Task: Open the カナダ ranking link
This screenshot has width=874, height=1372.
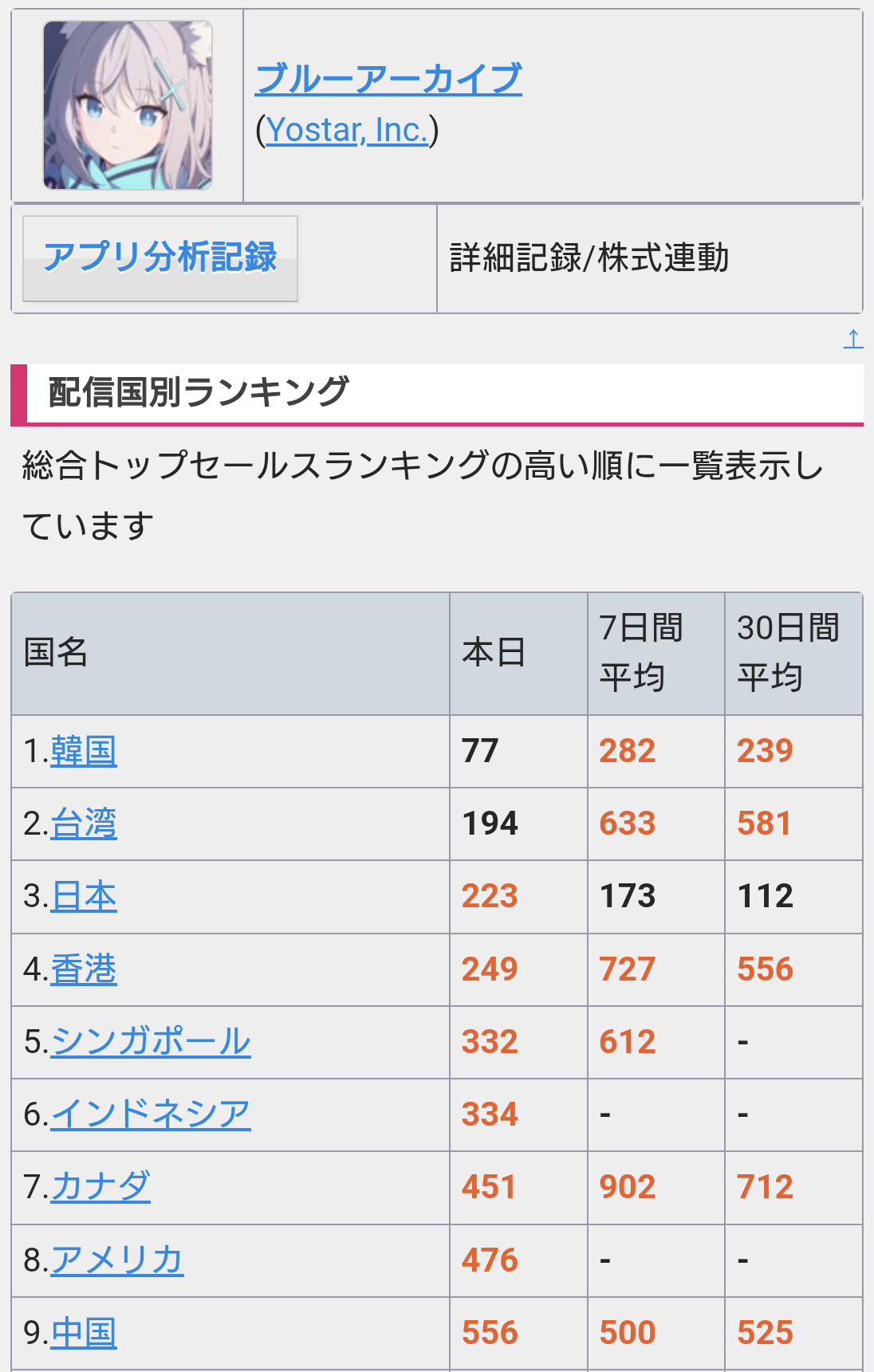Action: pyautogui.click(x=100, y=1187)
